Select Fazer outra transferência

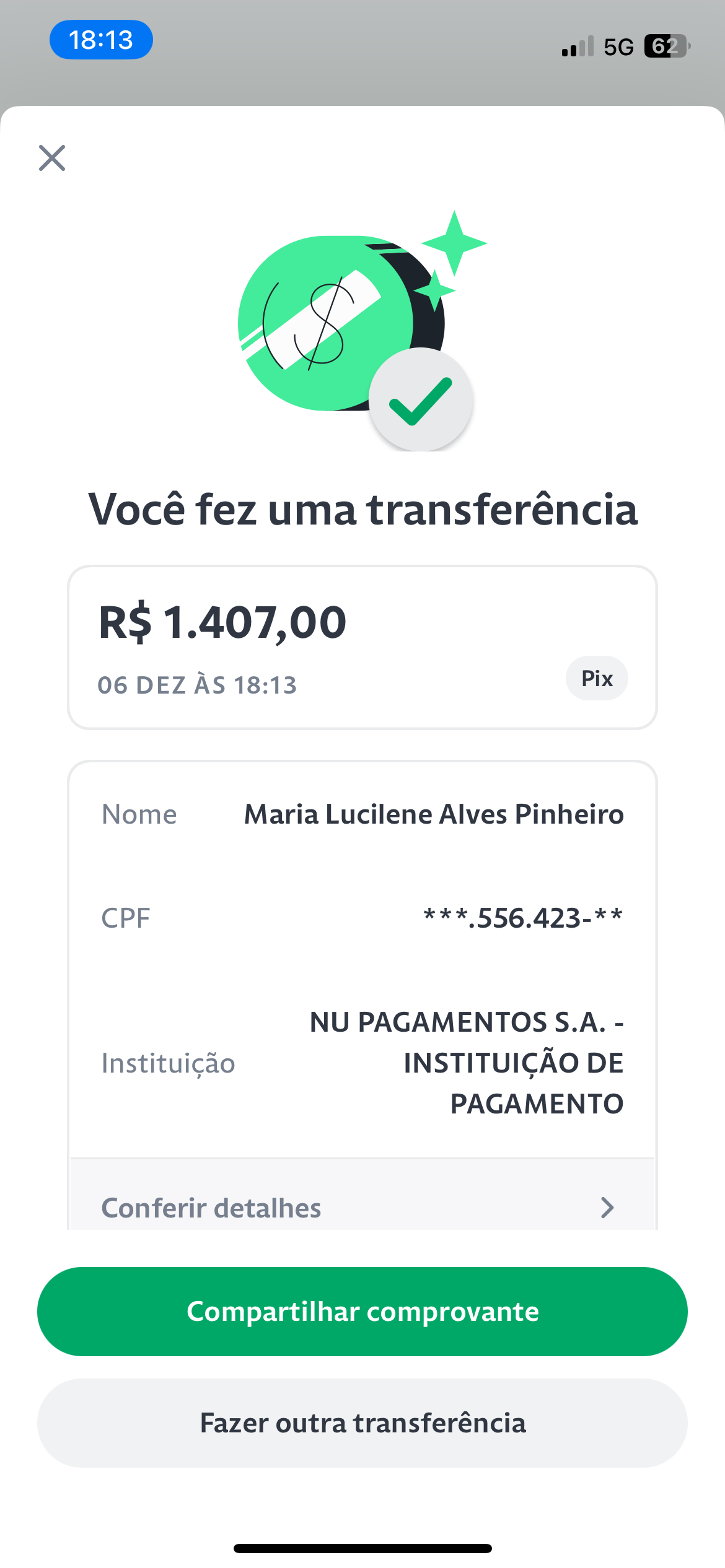[x=362, y=1423]
